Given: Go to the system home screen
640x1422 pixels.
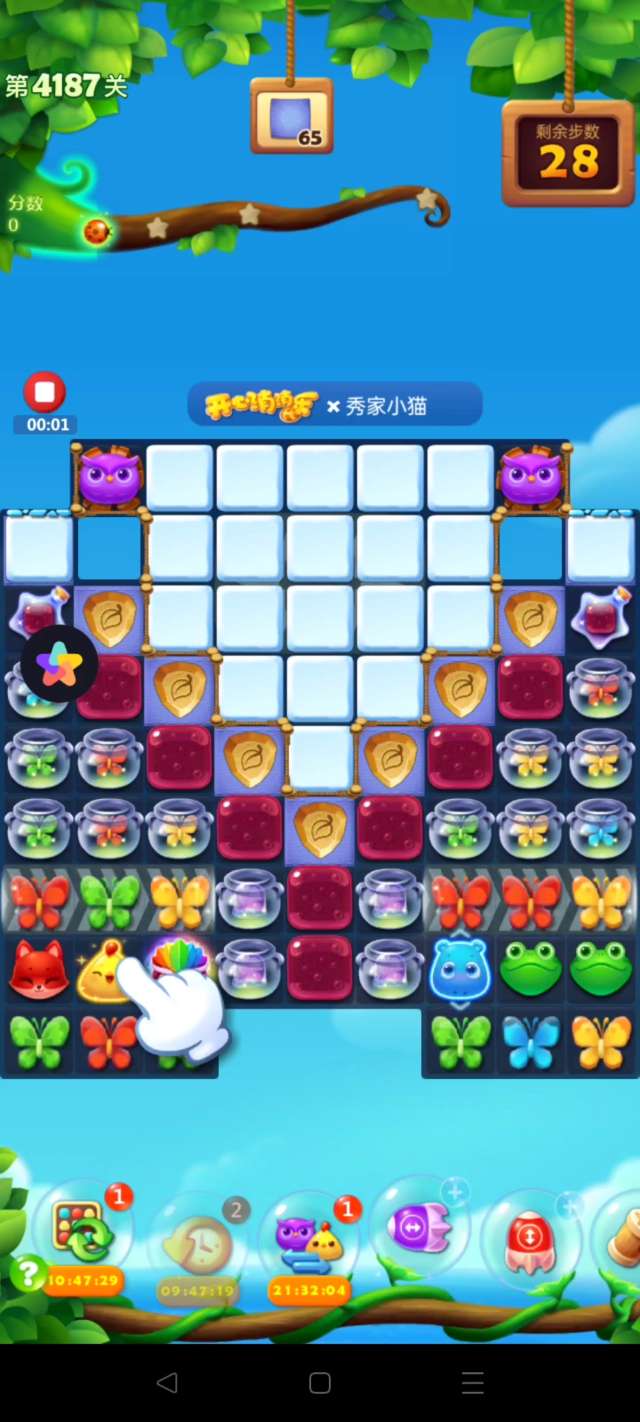Looking at the screenshot, I should pos(320,1383).
